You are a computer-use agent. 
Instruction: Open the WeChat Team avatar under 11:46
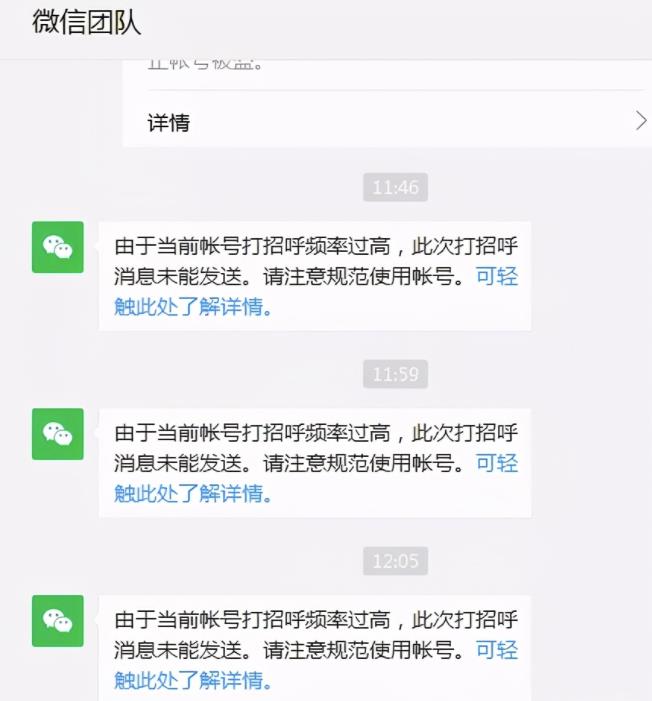58,247
